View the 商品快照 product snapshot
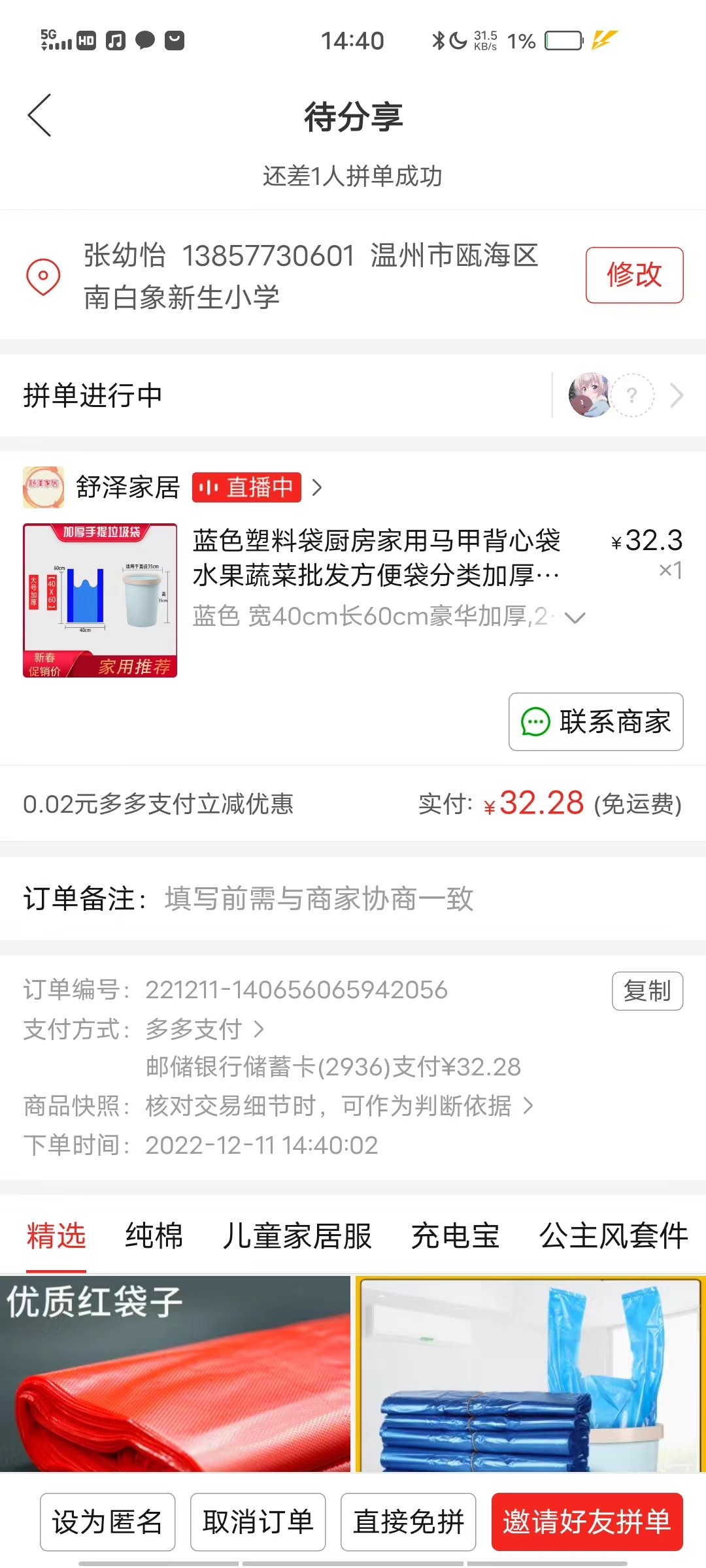706x1568 pixels. tap(339, 1106)
